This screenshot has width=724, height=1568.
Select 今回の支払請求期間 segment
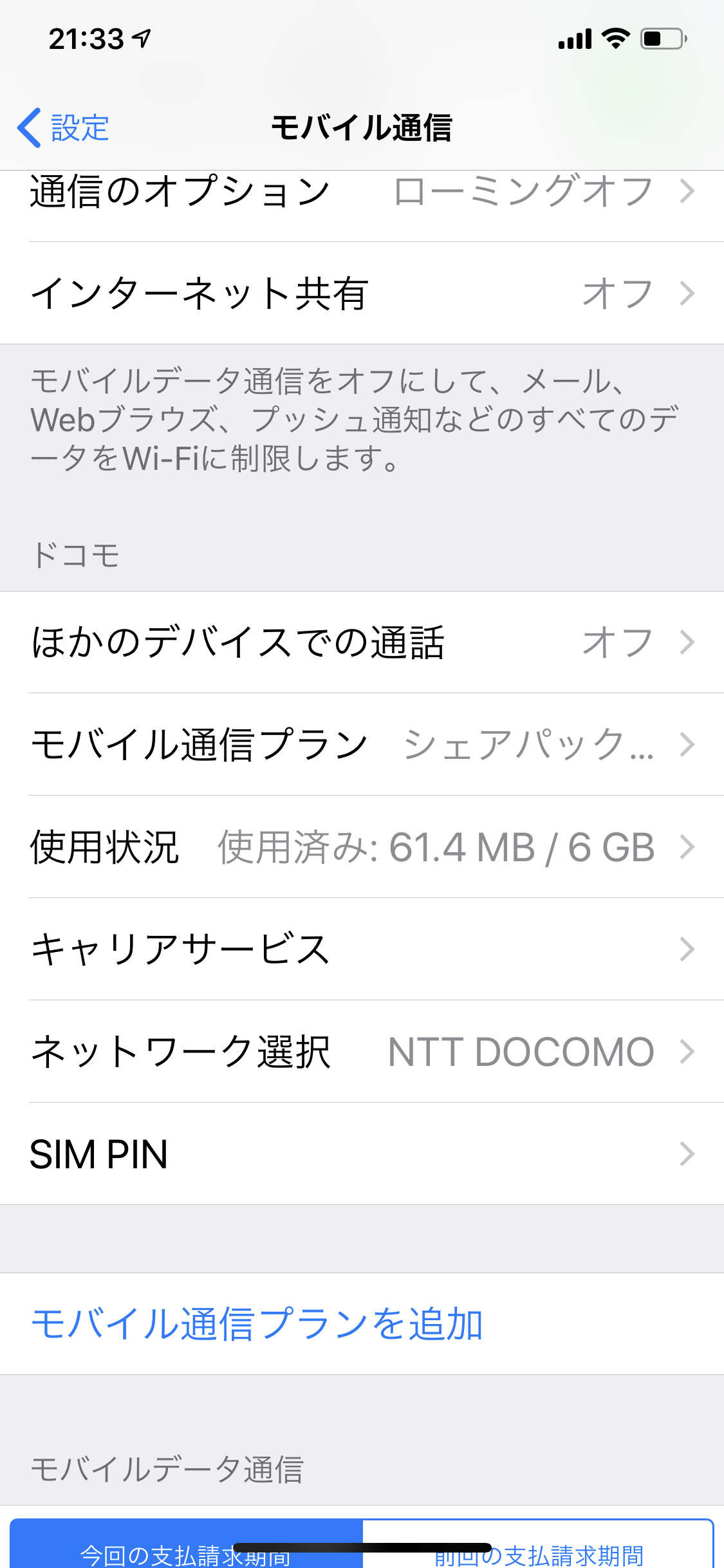coord(187,1545)
